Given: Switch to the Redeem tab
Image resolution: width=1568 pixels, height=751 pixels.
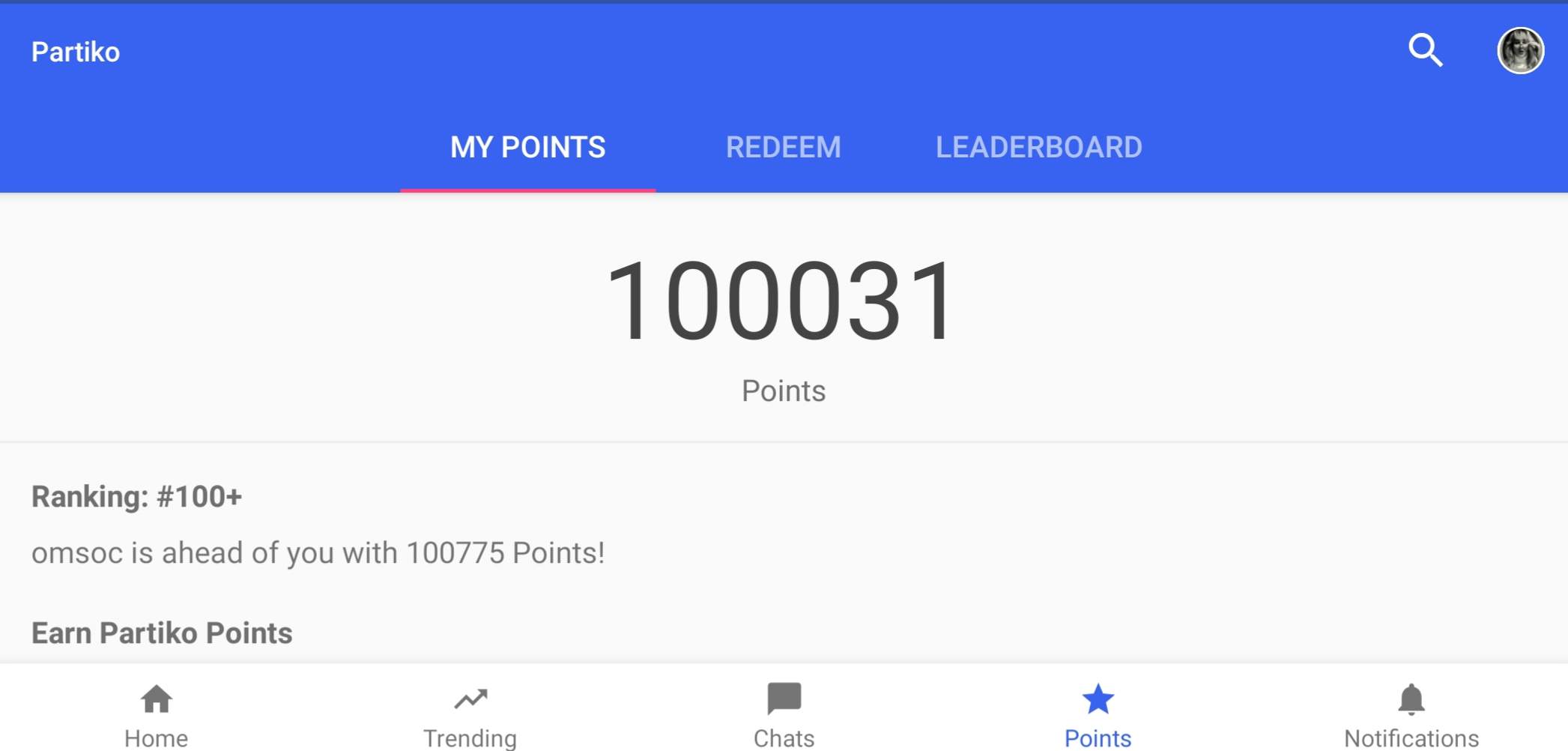Looking at the screenshot, I should point(783,147).
